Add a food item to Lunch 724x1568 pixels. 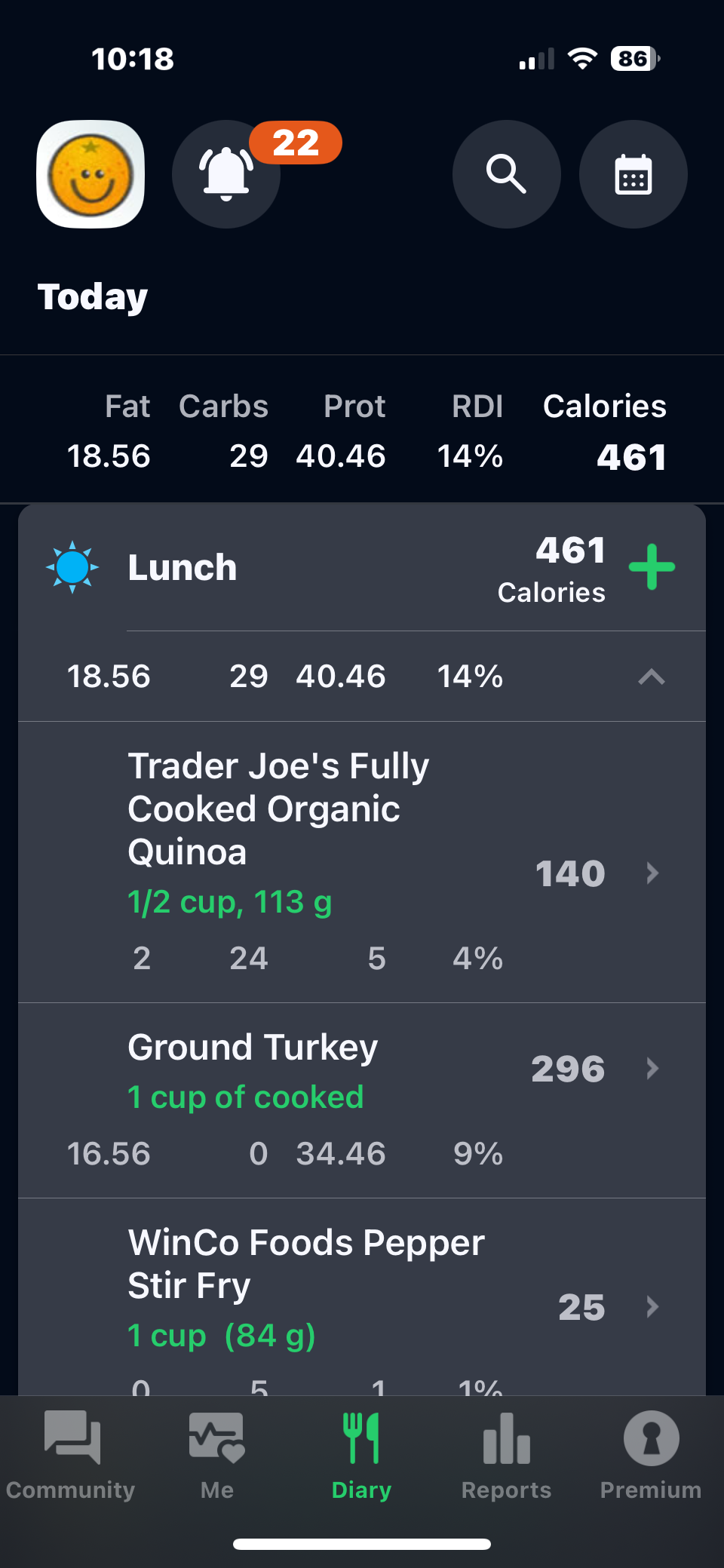pos(652,567)
